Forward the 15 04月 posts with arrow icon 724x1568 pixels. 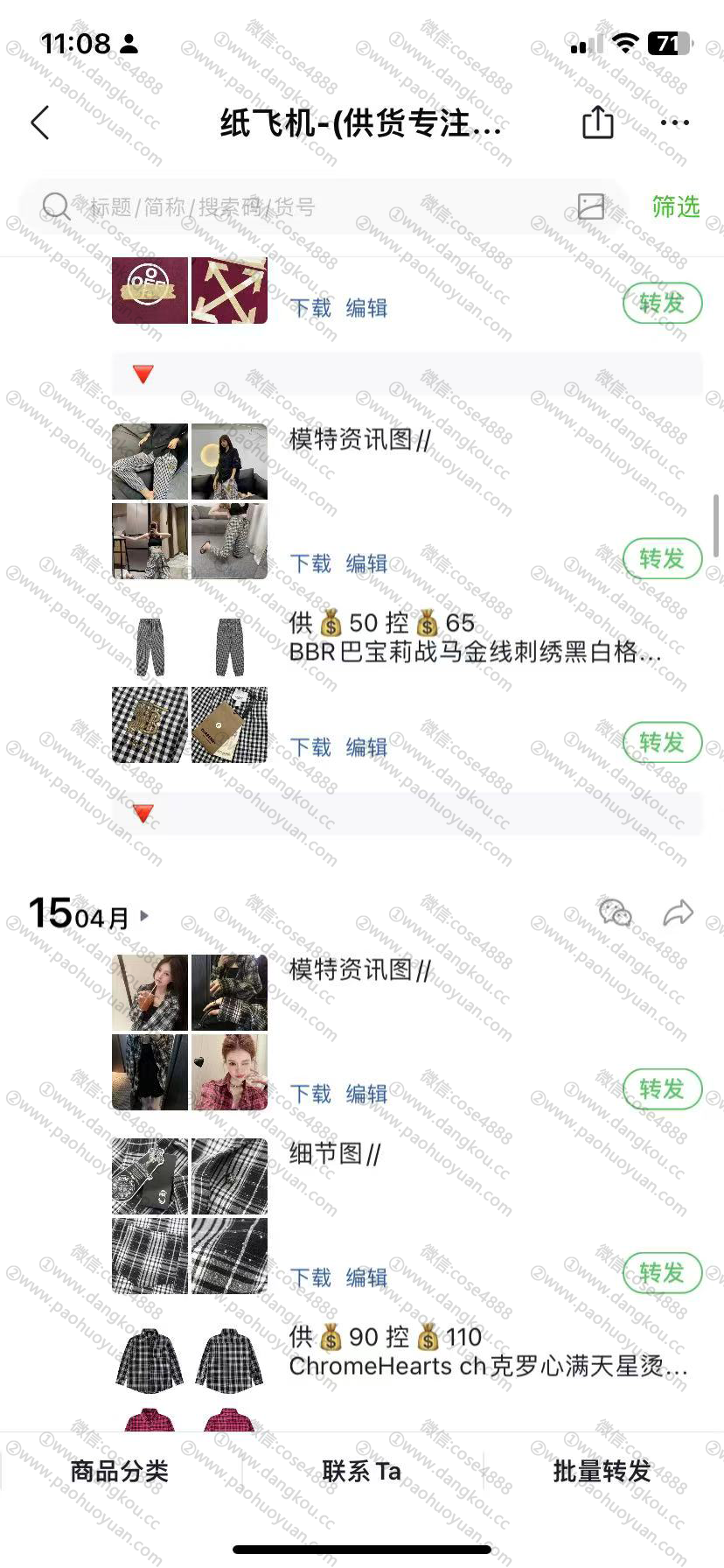click(x=679, y=913)
